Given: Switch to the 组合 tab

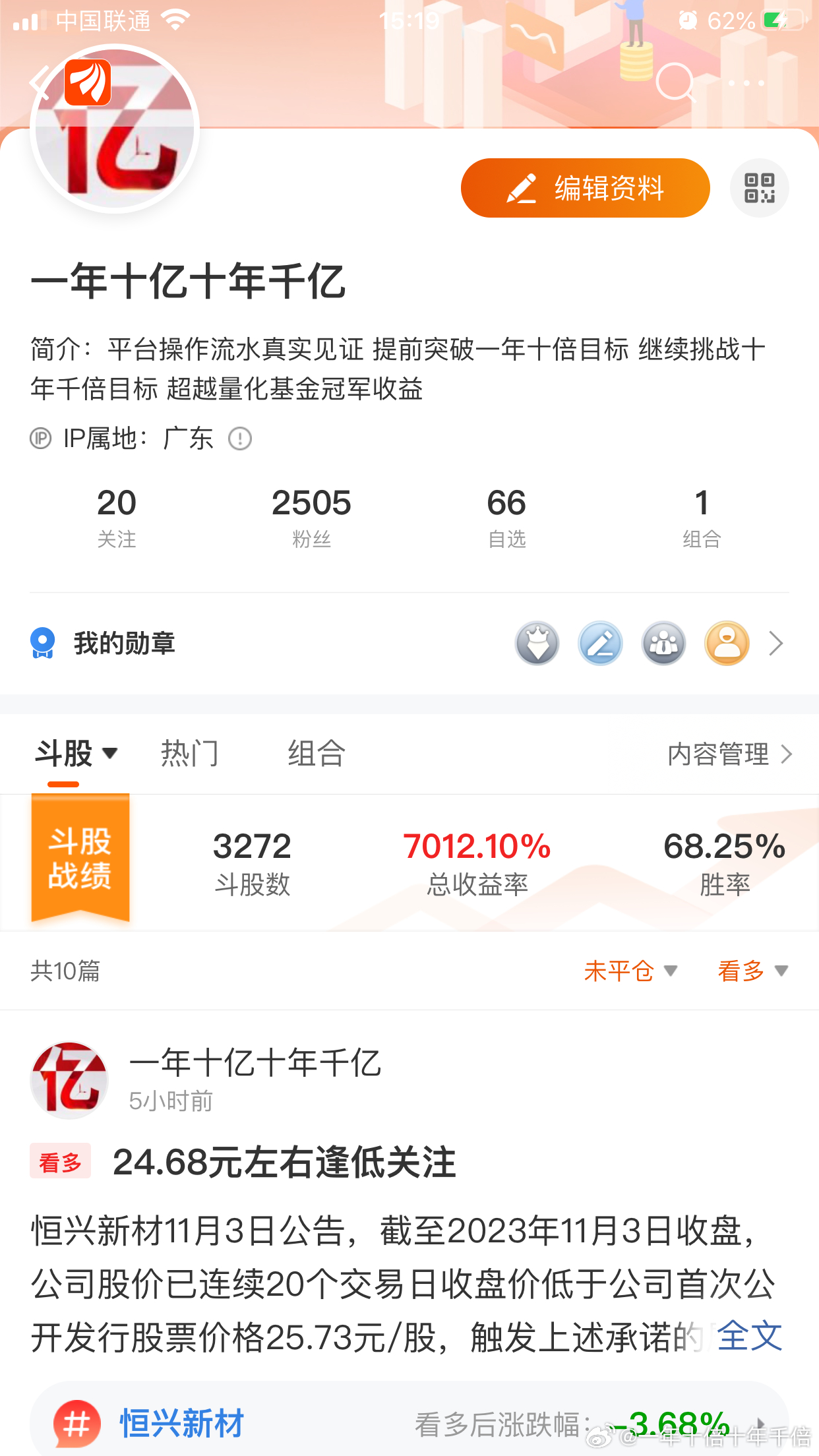Looking at the screenshot, I should [x=317, y=754].
